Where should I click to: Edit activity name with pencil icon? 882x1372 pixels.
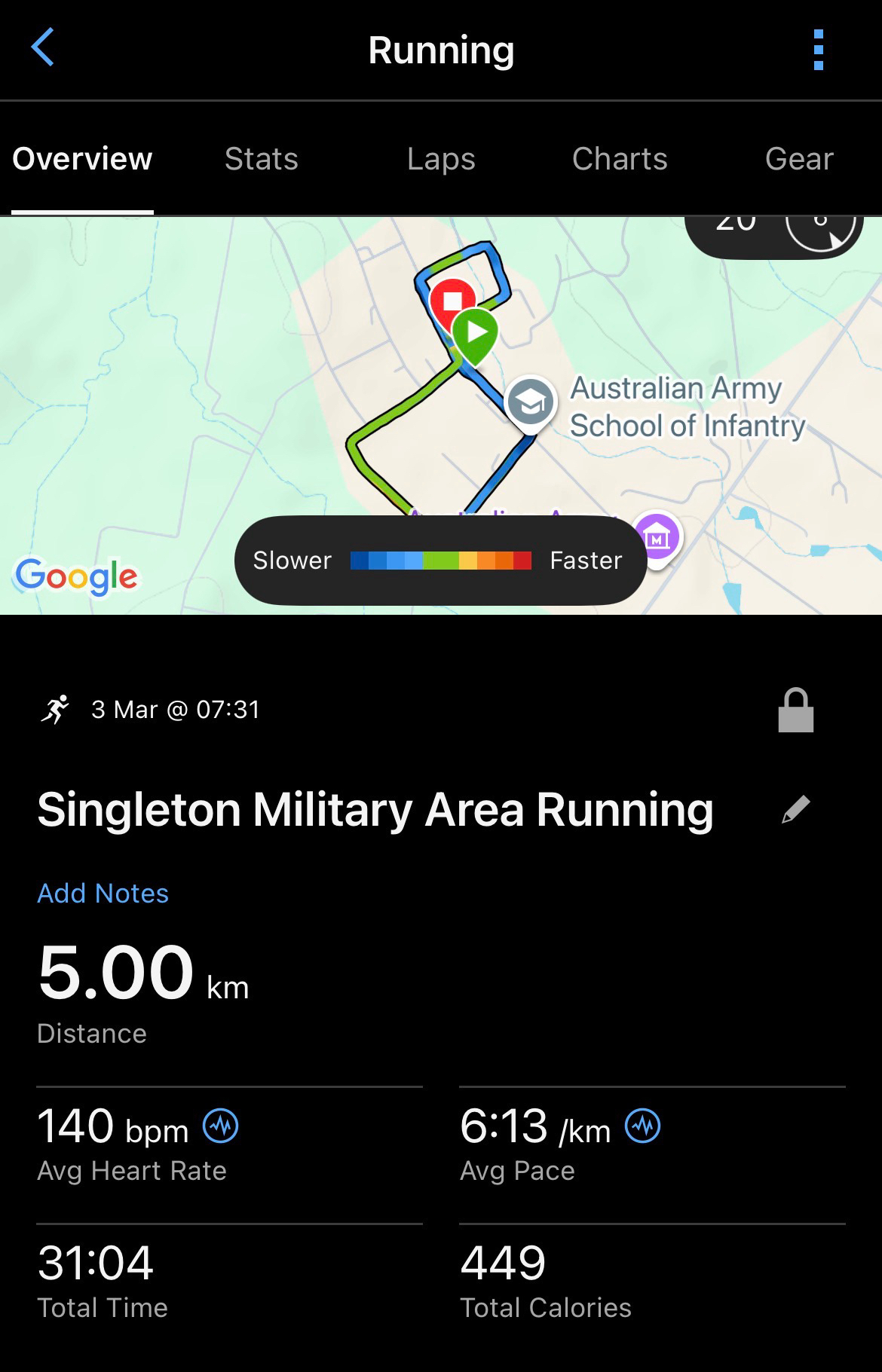coord(795,810)
